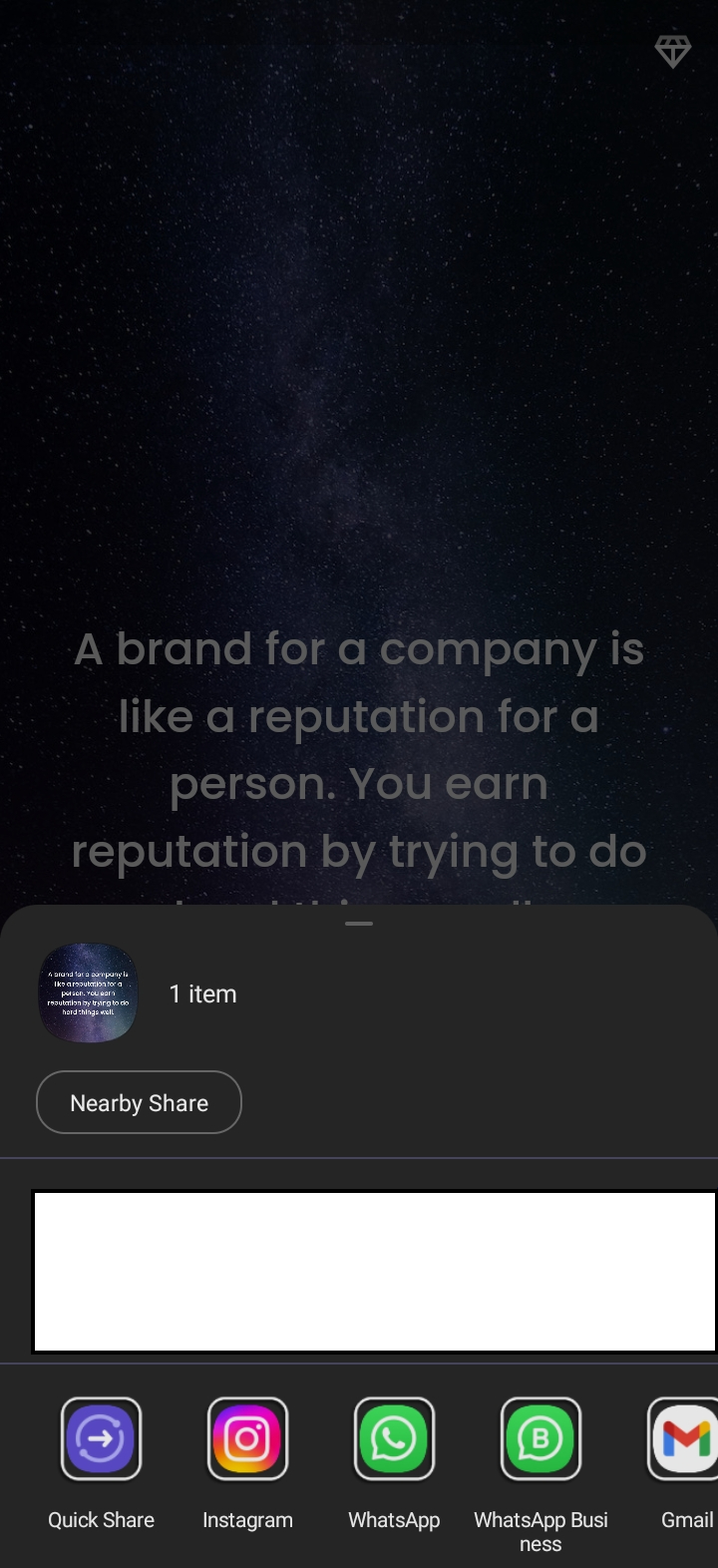718x1568 pixels.
Task: Tap the '1 item' label in the share sheet
Action: click(202, 993)
